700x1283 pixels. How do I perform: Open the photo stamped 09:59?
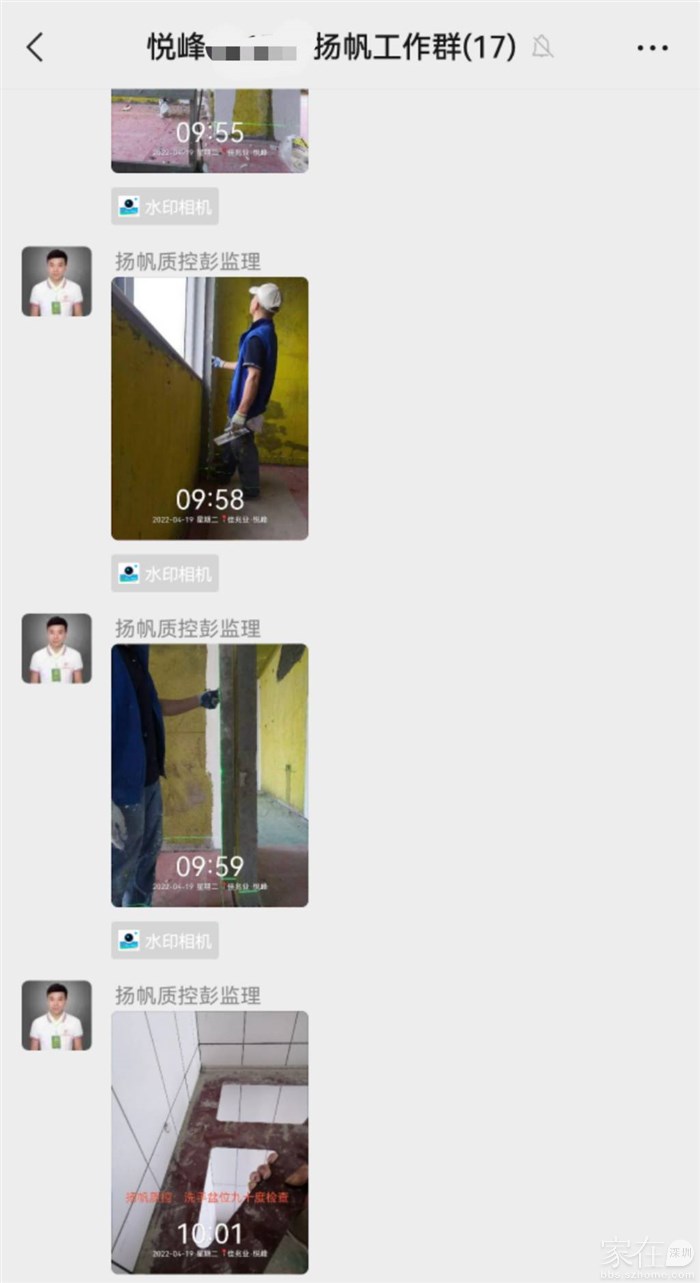click(209, 775)
